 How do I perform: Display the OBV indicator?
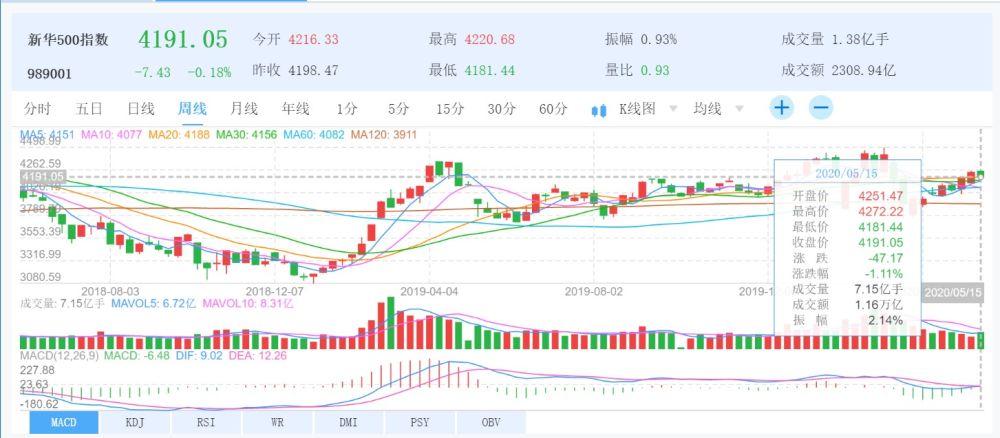tap(491, 423)
